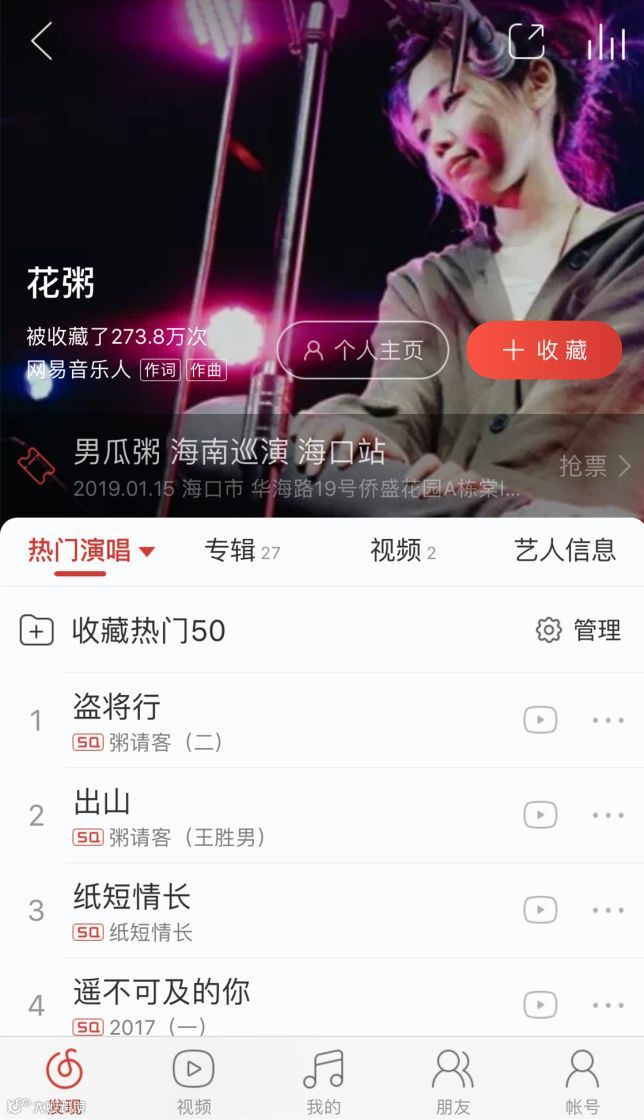This screenshot has height=1120, width=644.
Task: Share this artist page
Action: click(x=526, y=41)
